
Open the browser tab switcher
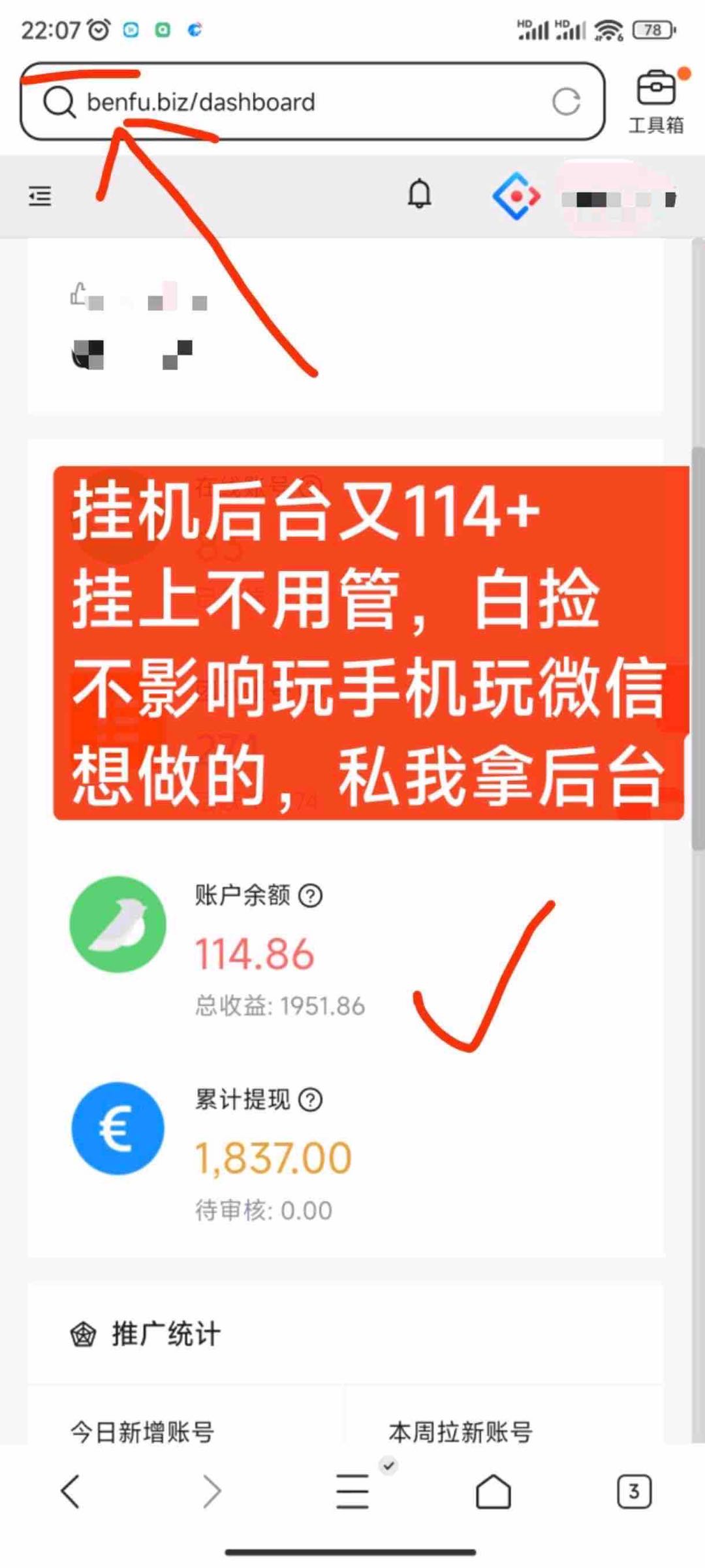634,1491
